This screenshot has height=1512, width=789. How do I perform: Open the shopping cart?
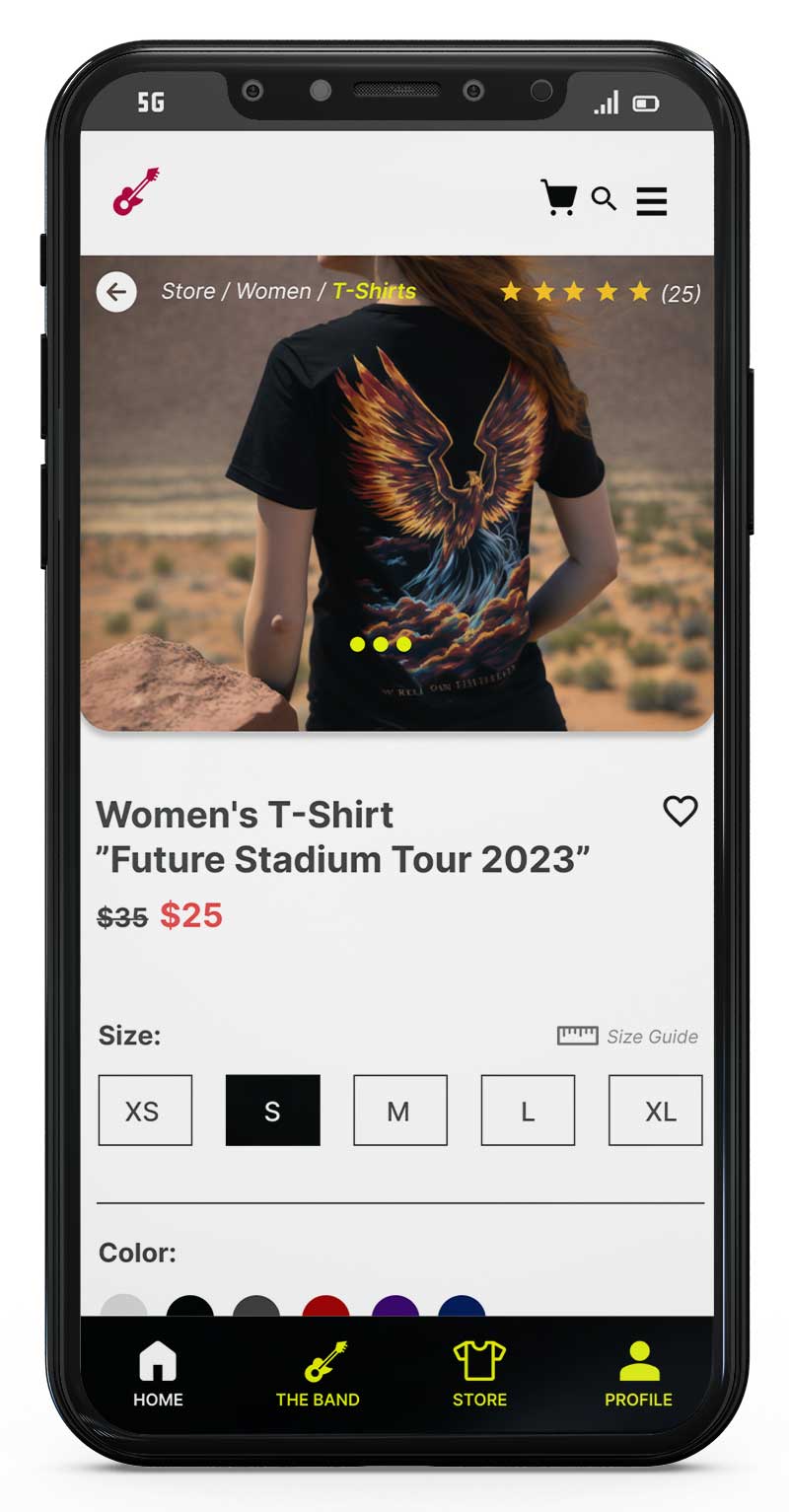(558, 197)
